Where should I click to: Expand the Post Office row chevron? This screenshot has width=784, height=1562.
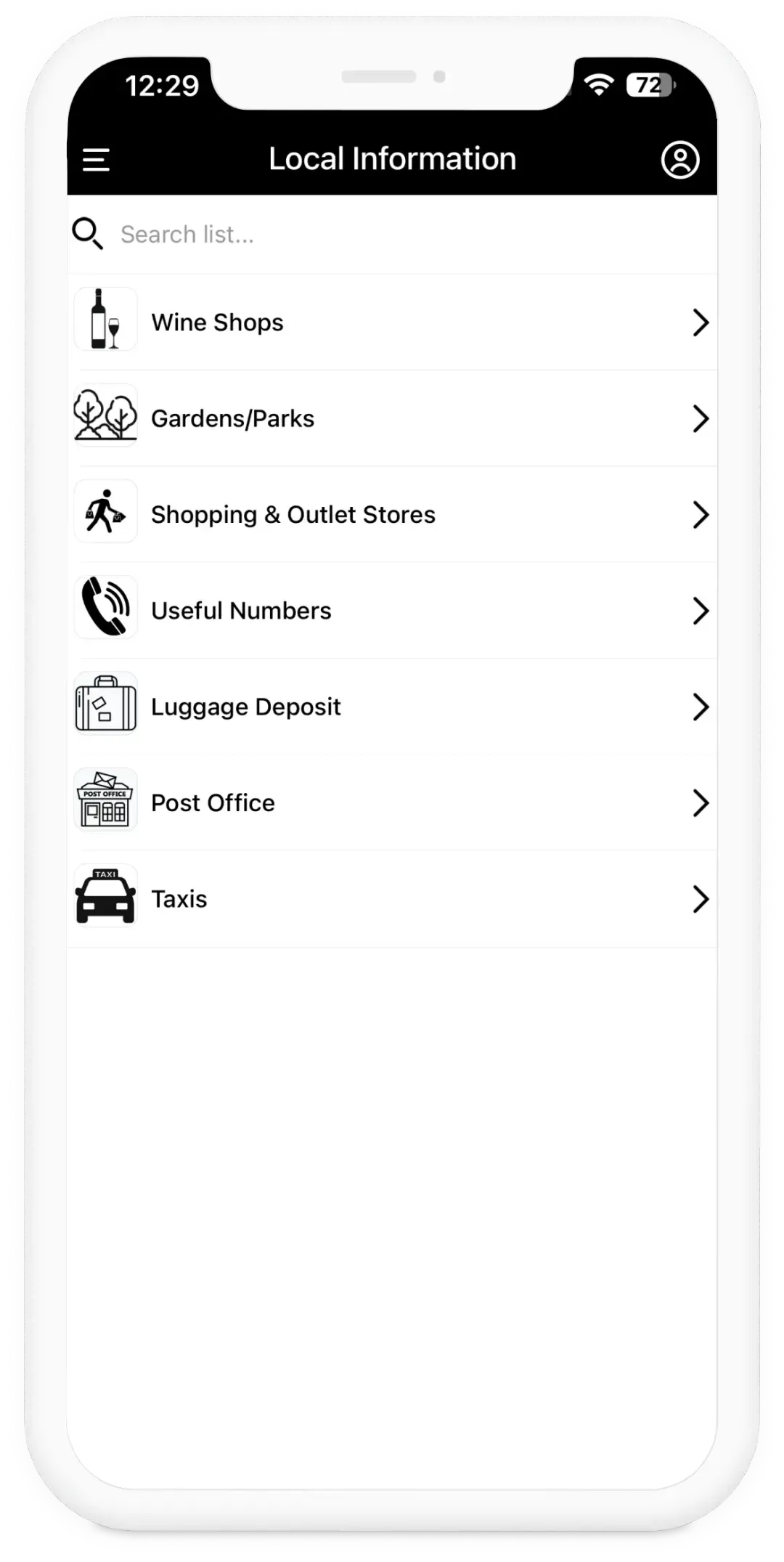(x=700, y=803)
